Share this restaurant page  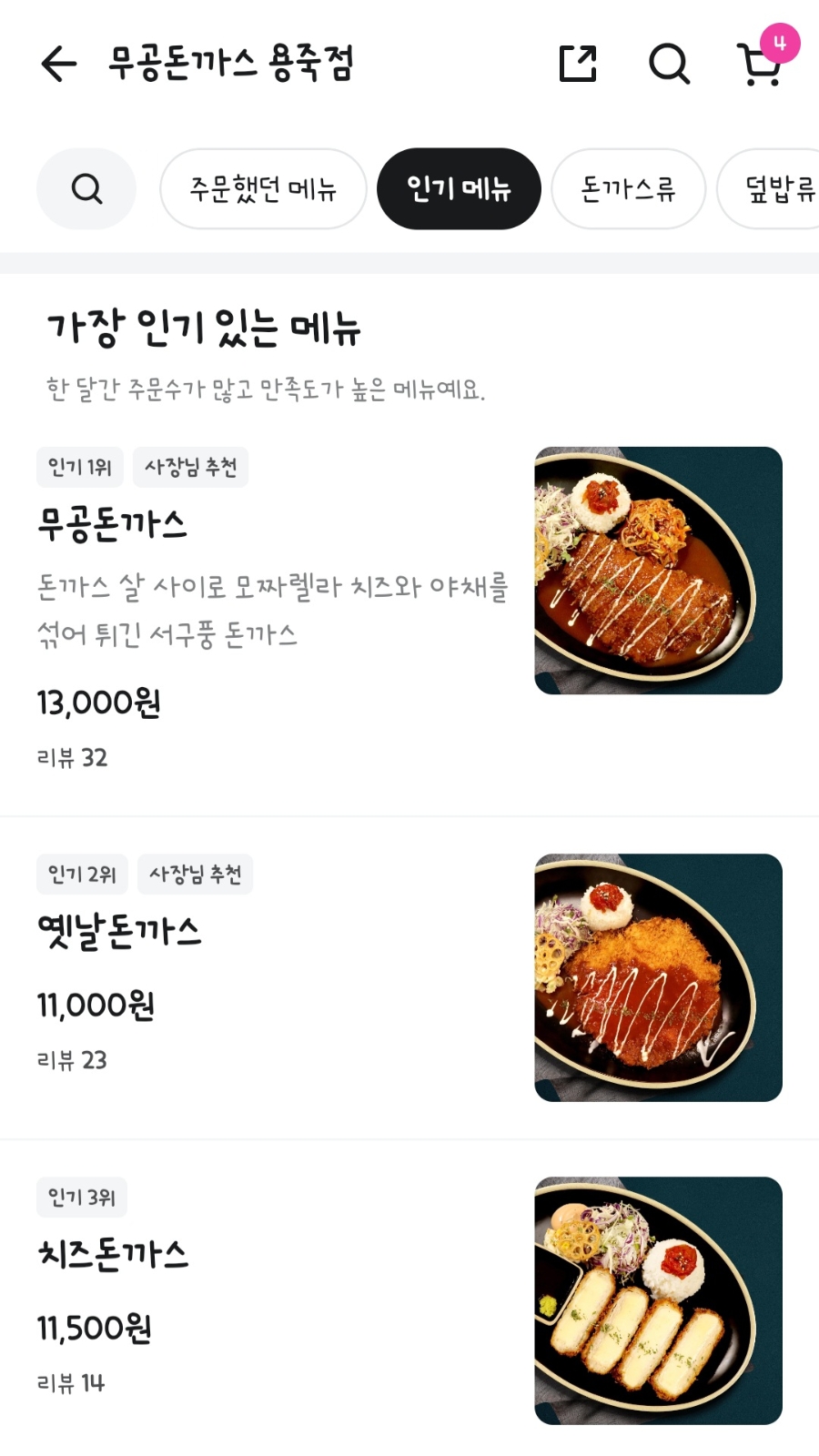pos(577,64)
